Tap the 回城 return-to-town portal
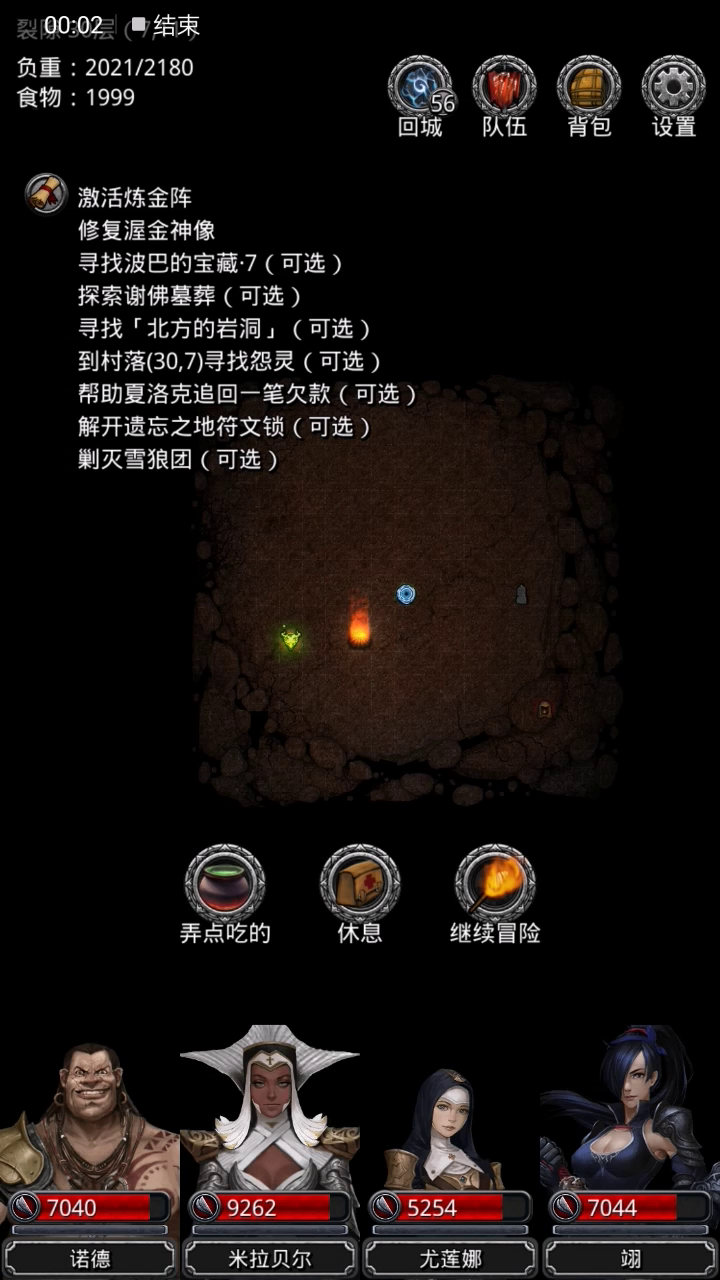 click(420, 88)
